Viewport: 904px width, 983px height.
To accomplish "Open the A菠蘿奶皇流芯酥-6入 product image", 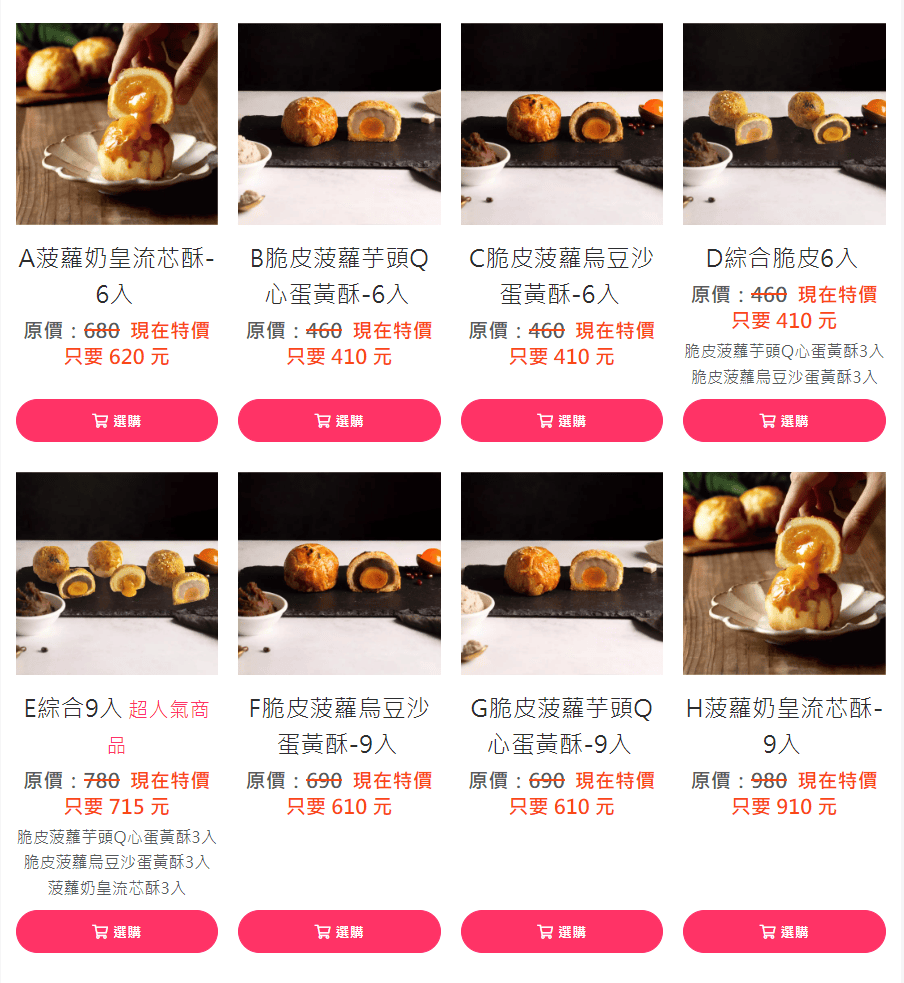I will point(117,124).
